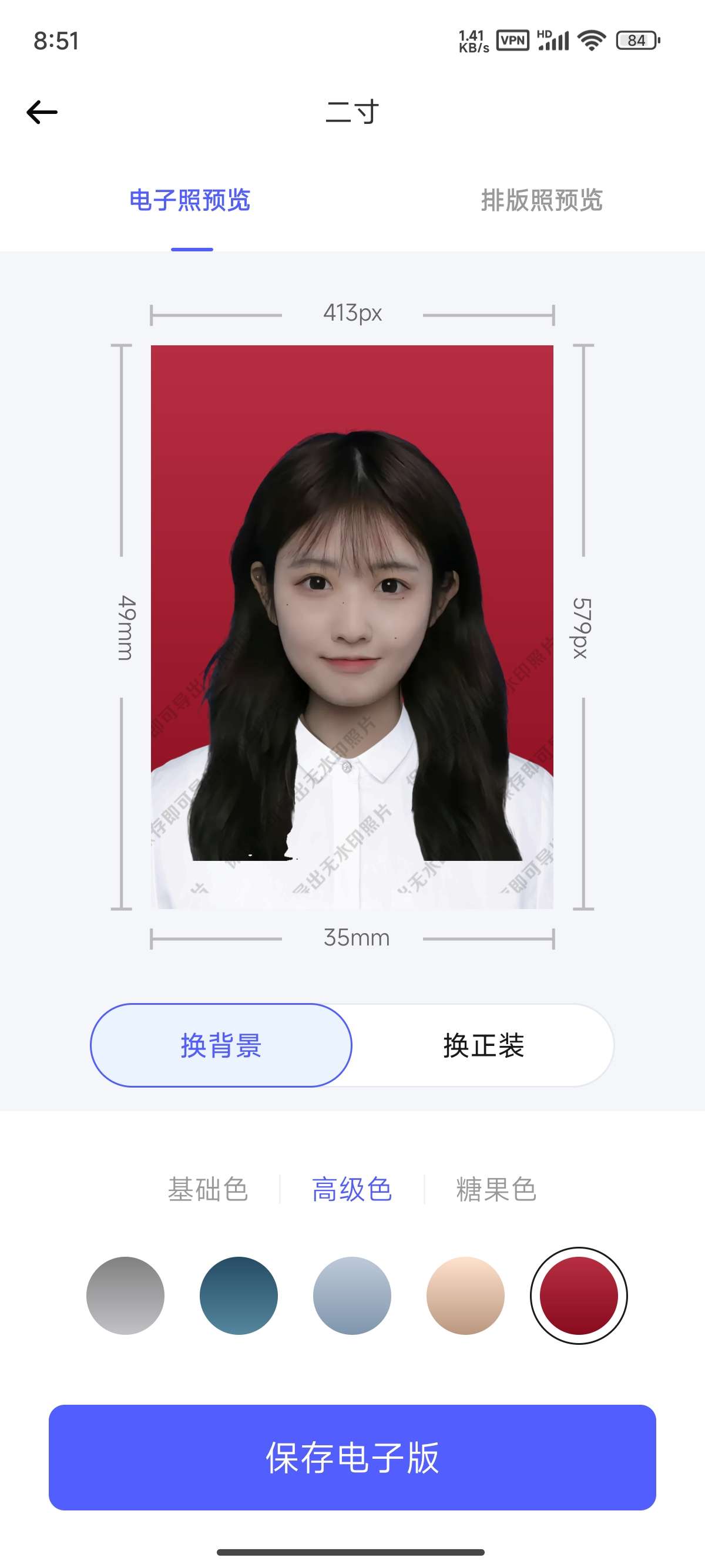Viewport: 705px width, 1568px height.
Task: Use the beige gradient background
Action: coord(466,1296)
